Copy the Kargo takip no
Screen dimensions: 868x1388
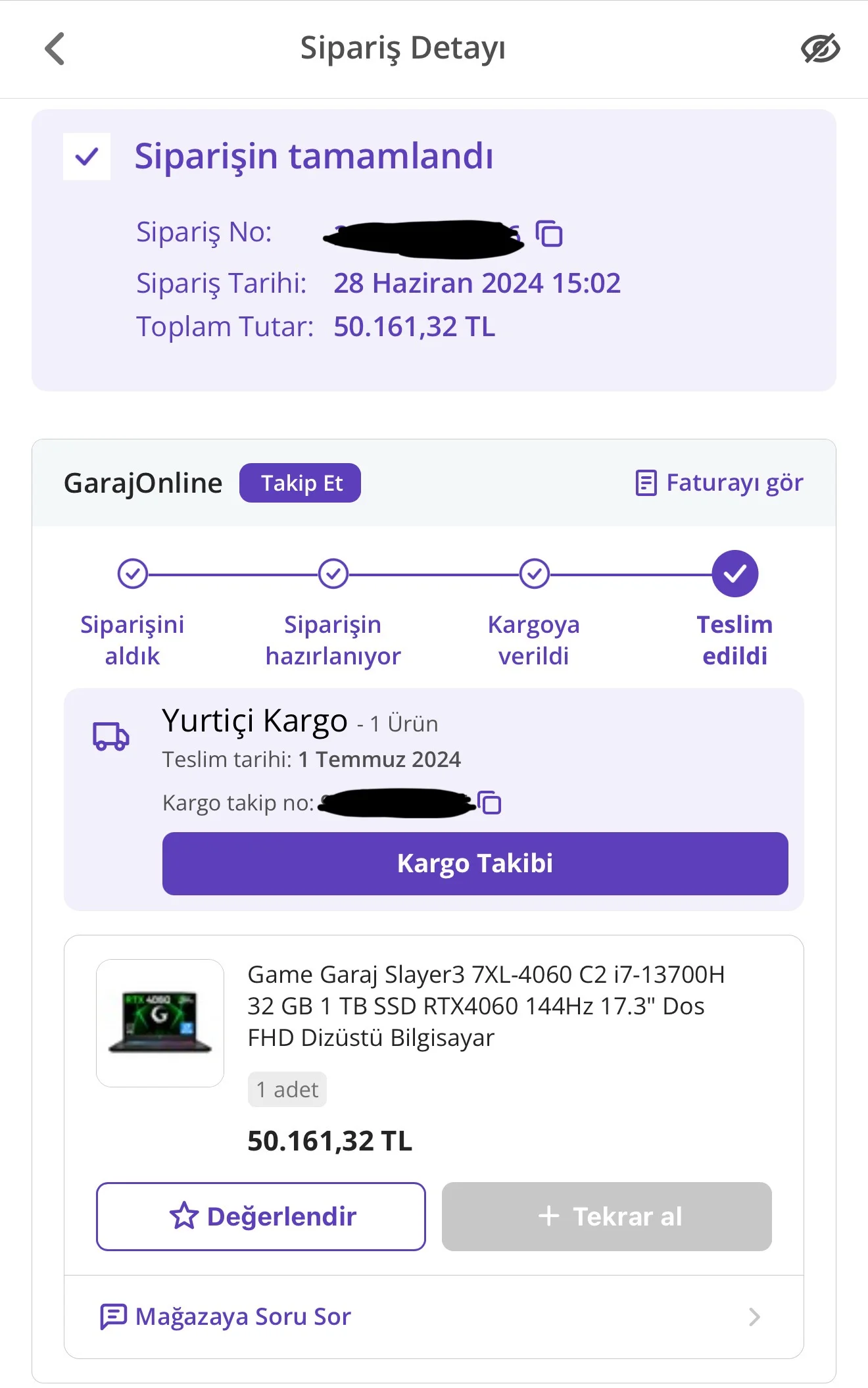(x=490, y=803)
